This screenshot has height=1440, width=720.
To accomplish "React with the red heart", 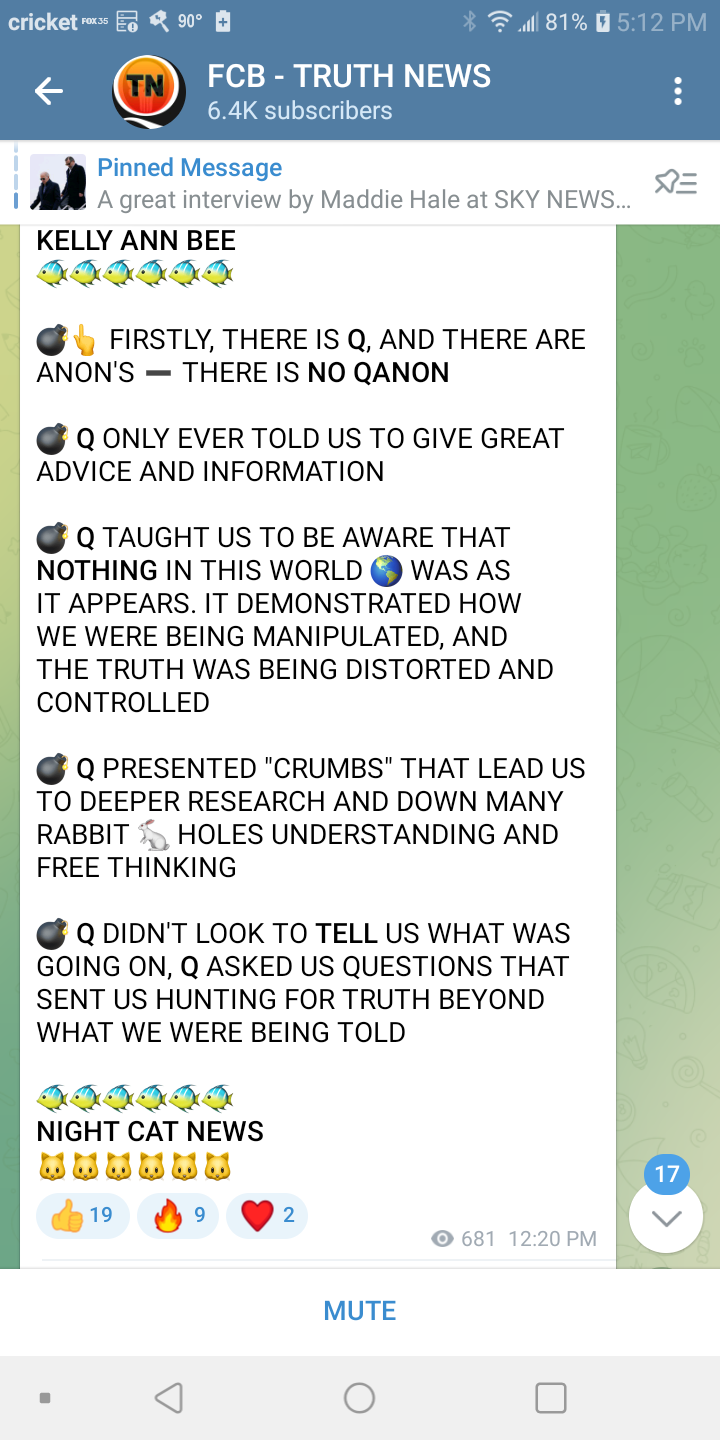I will pos(267,1215).
